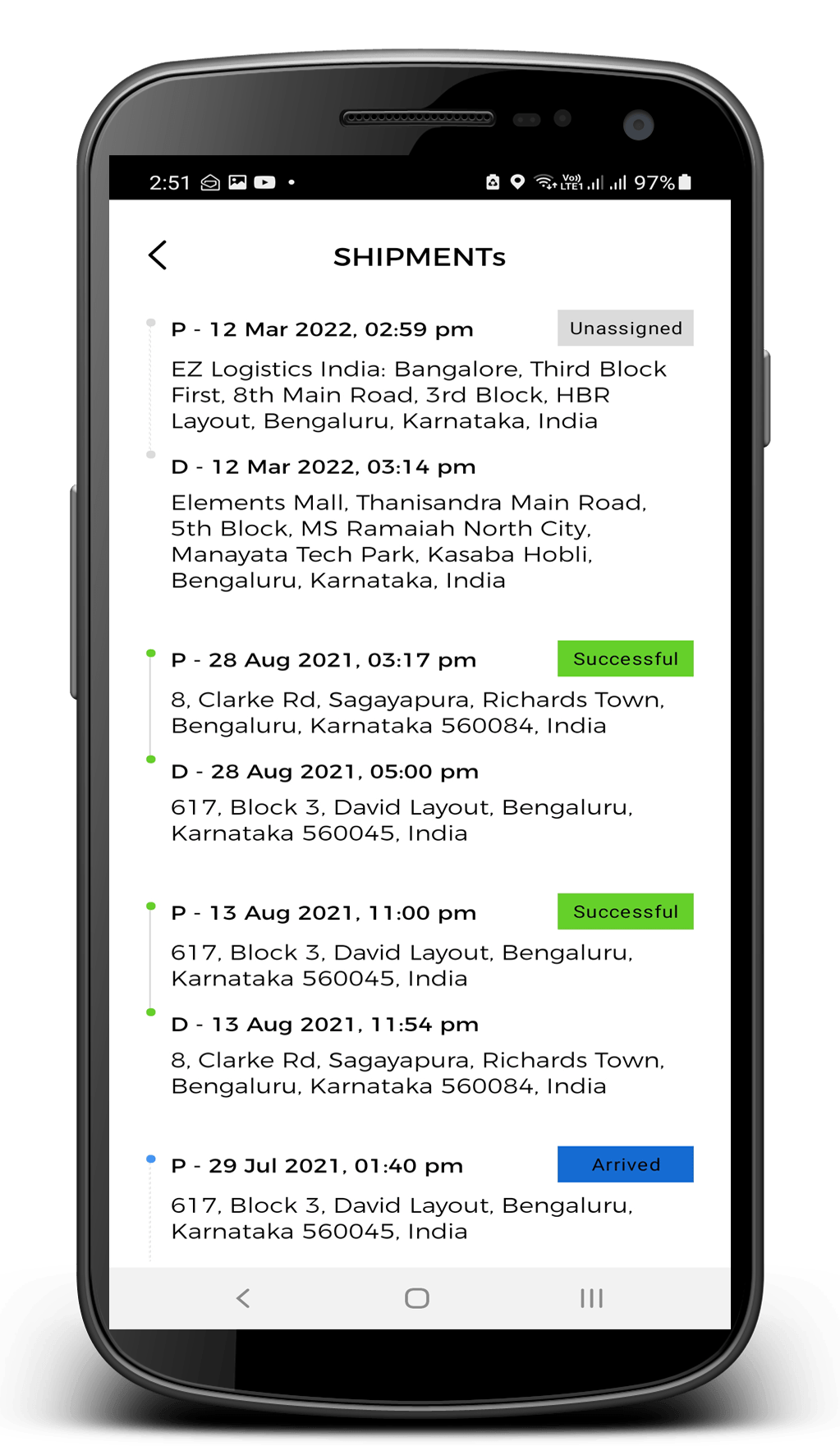Go back from the Shipments screen
The height and width of the screenshot is (1446, 840).
(x=158, y=255)
